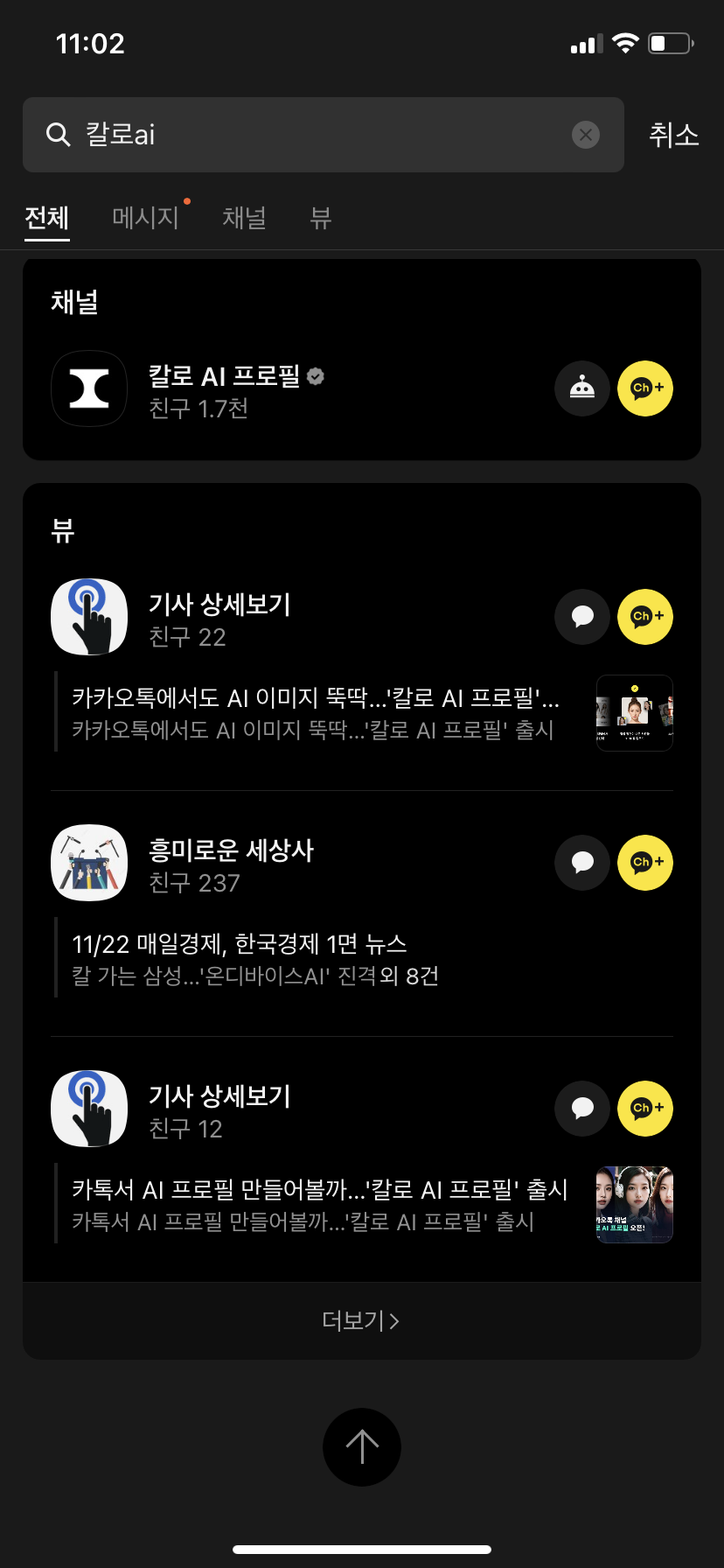Open chat bubble for first 기사 상세보기 channel
724x1568 pixels.
coord(582,617)
